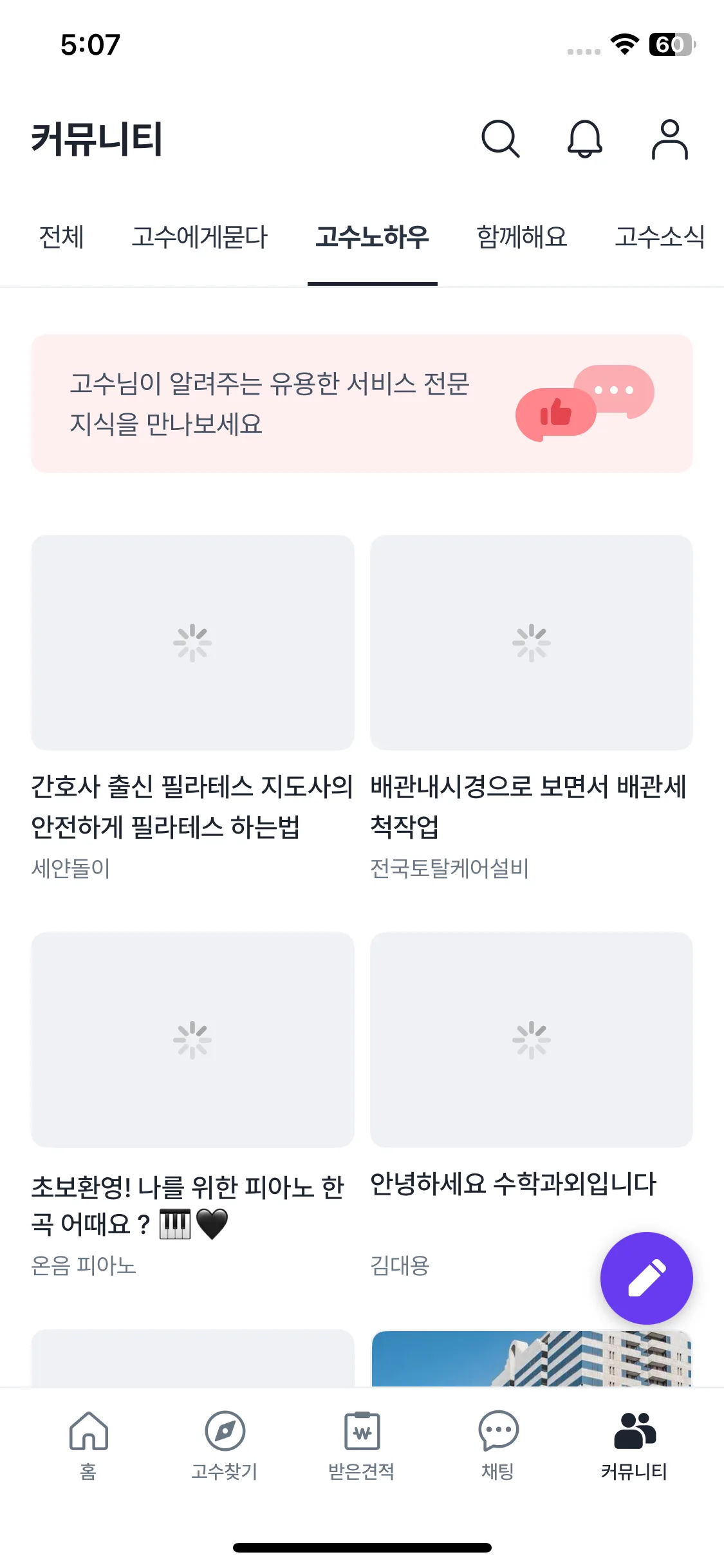Tap the purple pencil compose button
Image resolution: width=724 pixels, height=1568 pixels.
point(647,1279)
